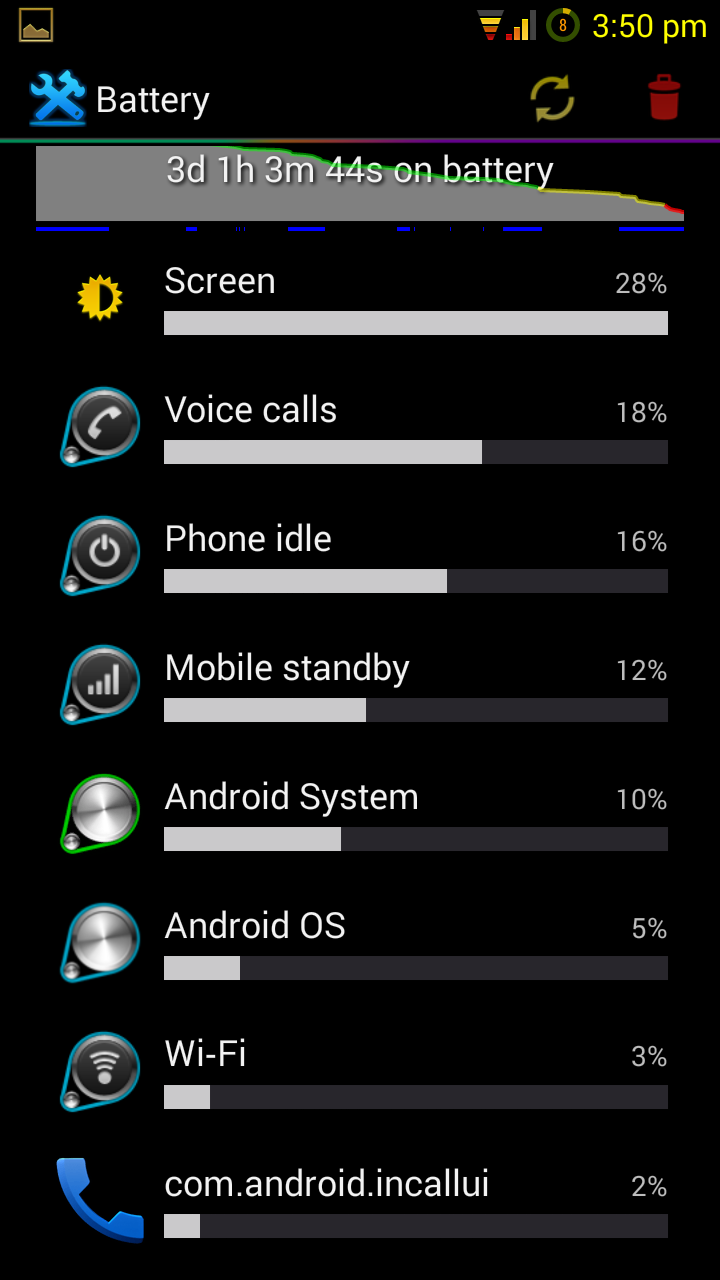Viewport: 720px width, 1280px height.
Task: Open the battery history graph
Action: click(x=360, y=185)
